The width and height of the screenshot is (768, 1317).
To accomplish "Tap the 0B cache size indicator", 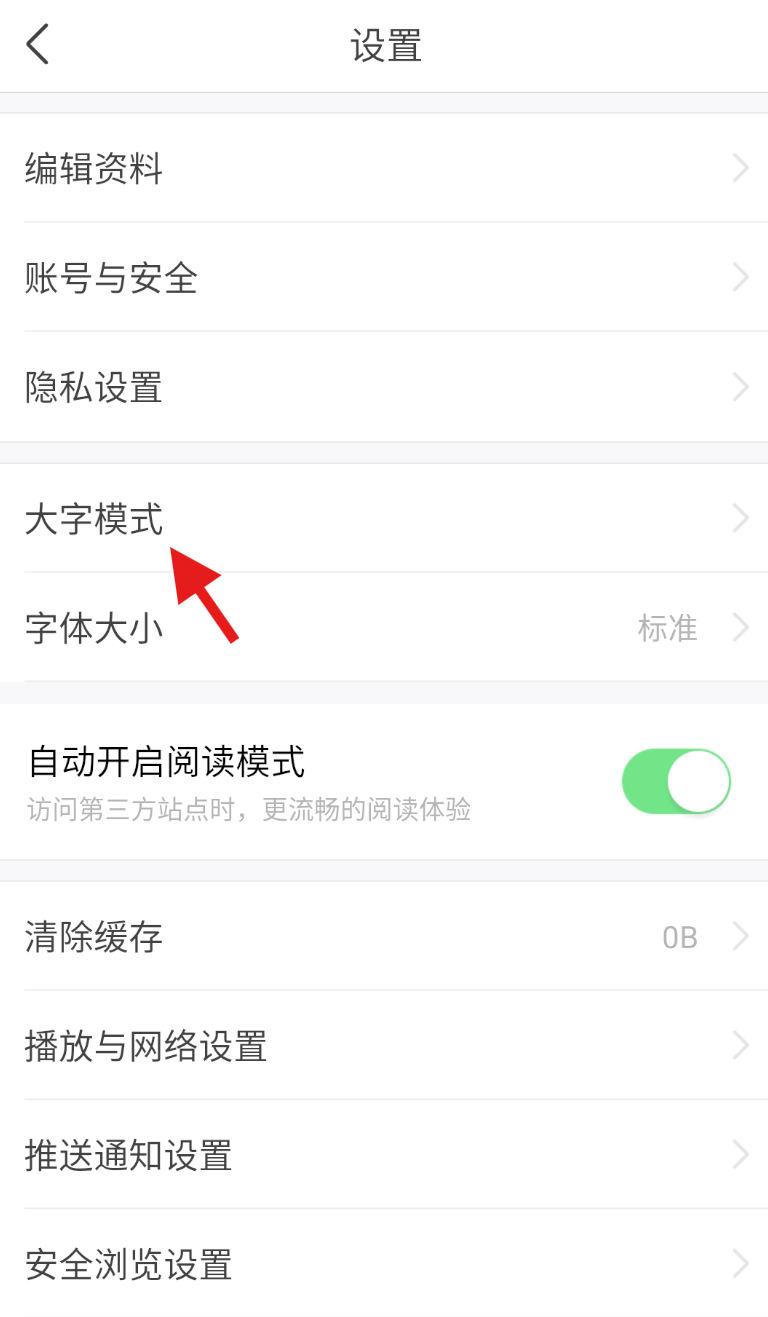I will 678,937.
